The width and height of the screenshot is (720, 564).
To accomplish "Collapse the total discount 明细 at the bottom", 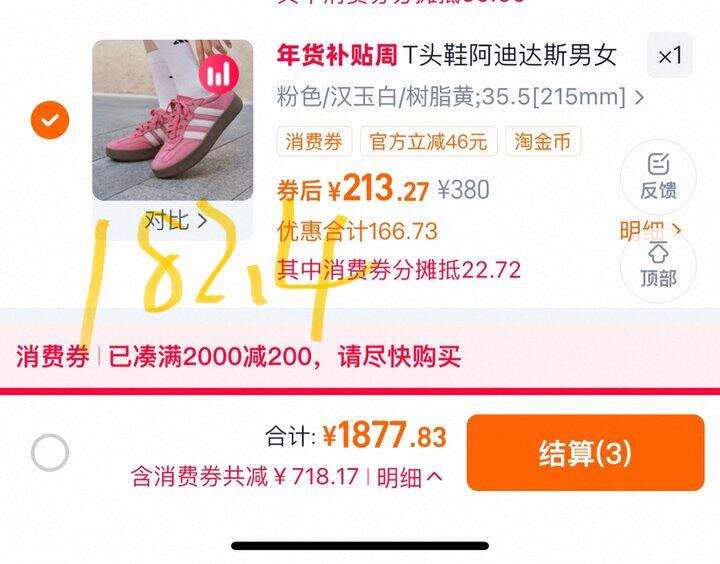I will (410, 477).
